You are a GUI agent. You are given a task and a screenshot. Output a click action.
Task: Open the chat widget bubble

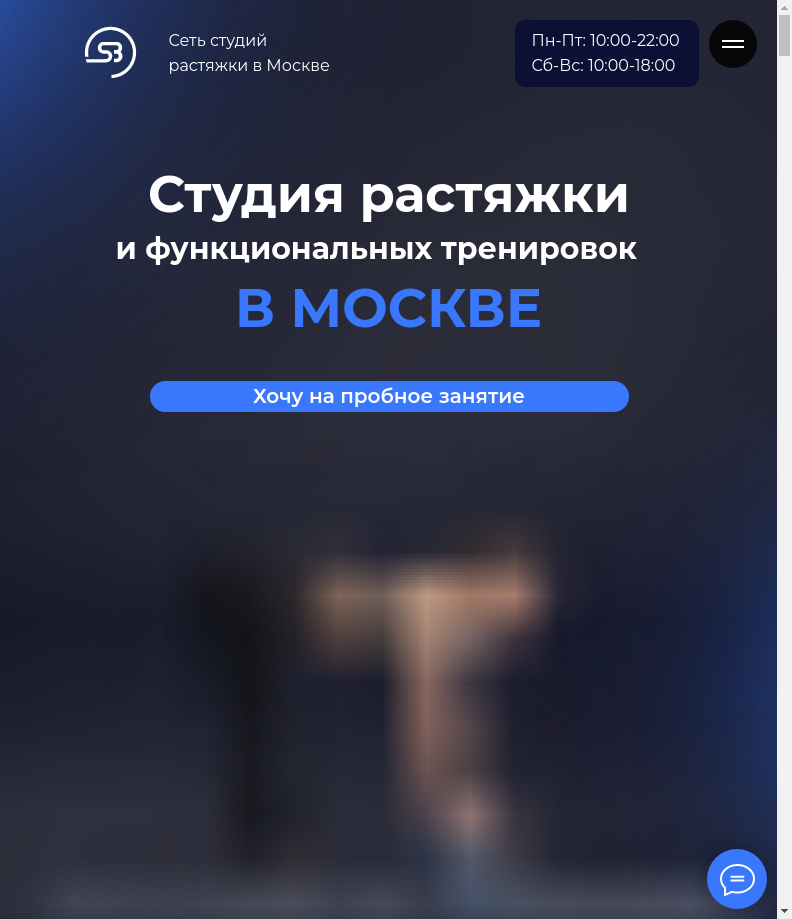pos(737,879)
